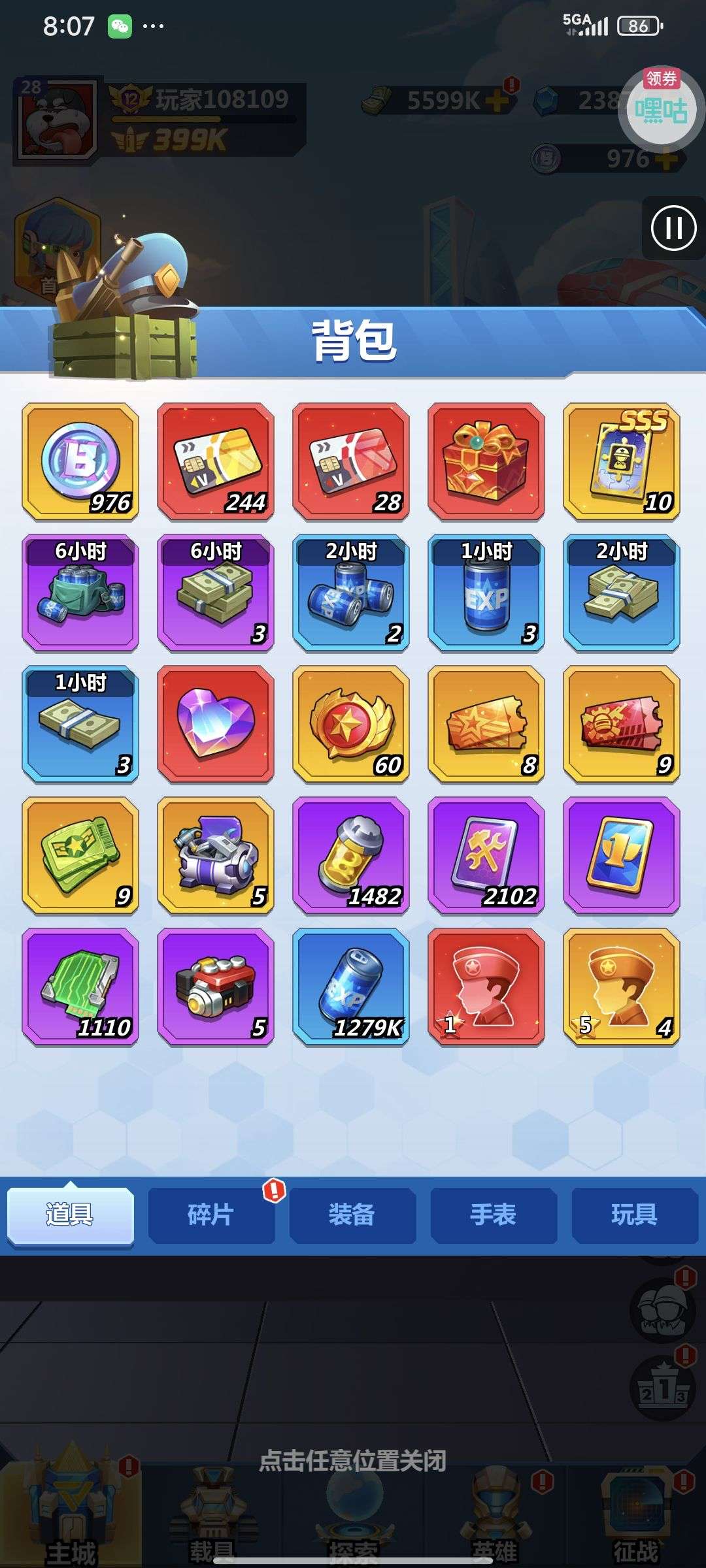706x1568 pixels.
Task: Select the tools card item showing 2102
Action: tap(486, 855)
